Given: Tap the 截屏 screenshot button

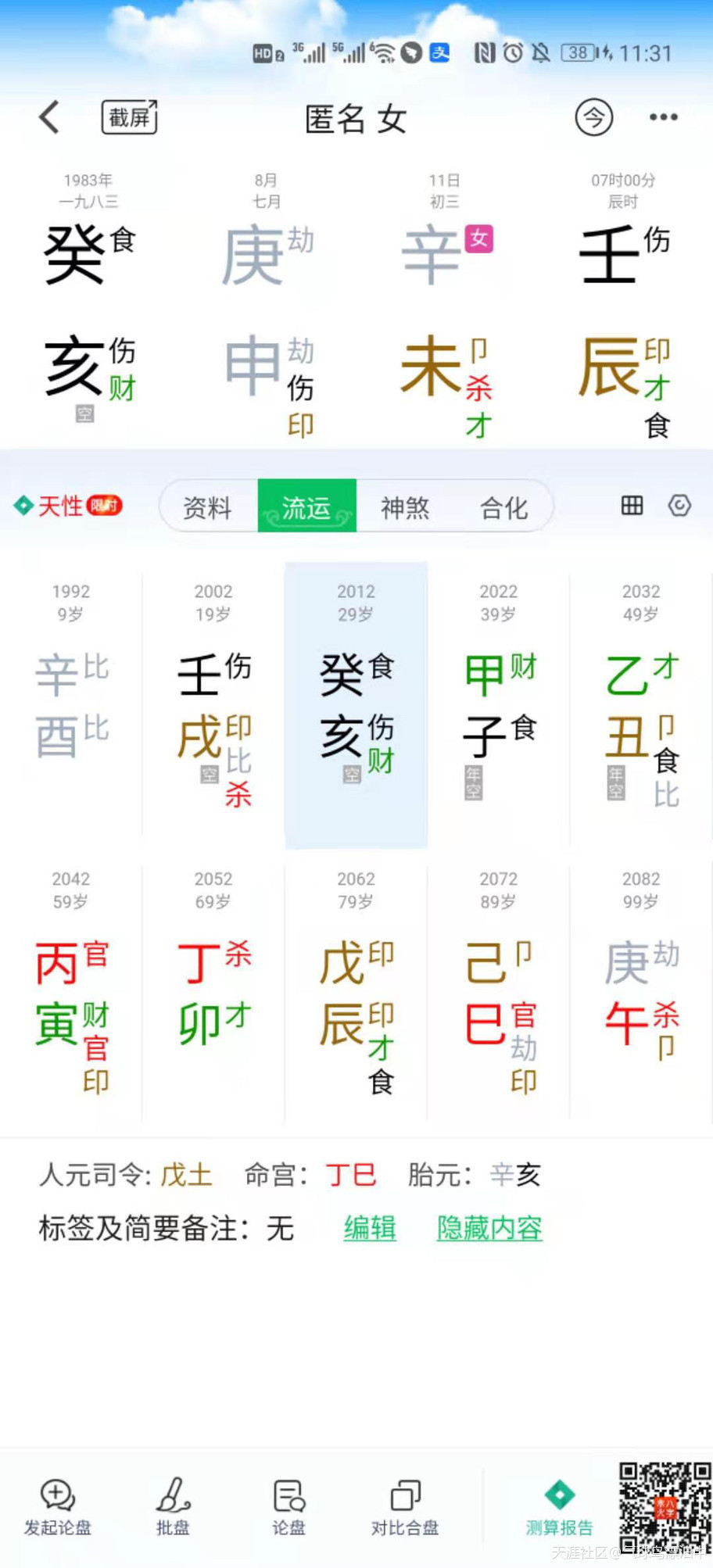Looking at the screenshot, I should (130, 117).
